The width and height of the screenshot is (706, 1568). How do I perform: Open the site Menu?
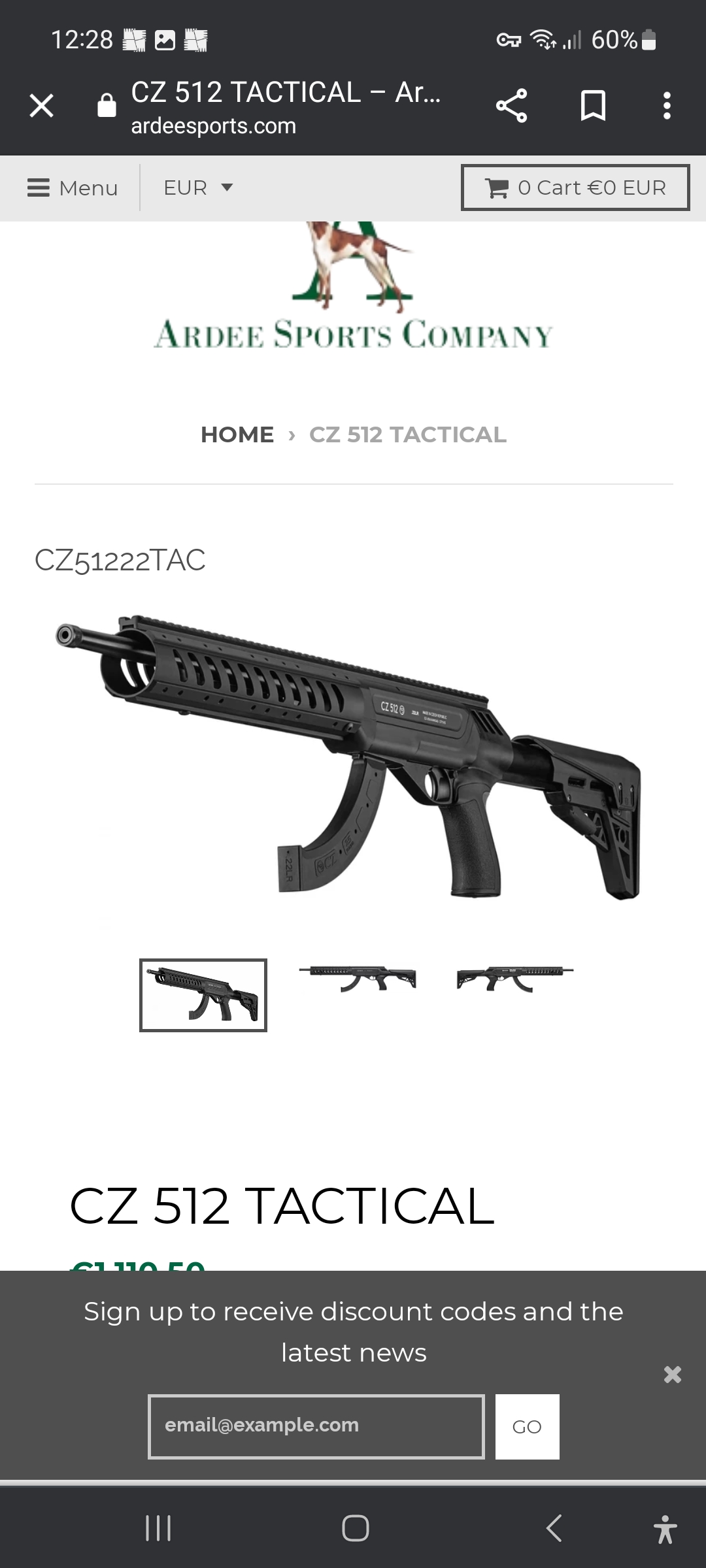click(x=72, y=188)
